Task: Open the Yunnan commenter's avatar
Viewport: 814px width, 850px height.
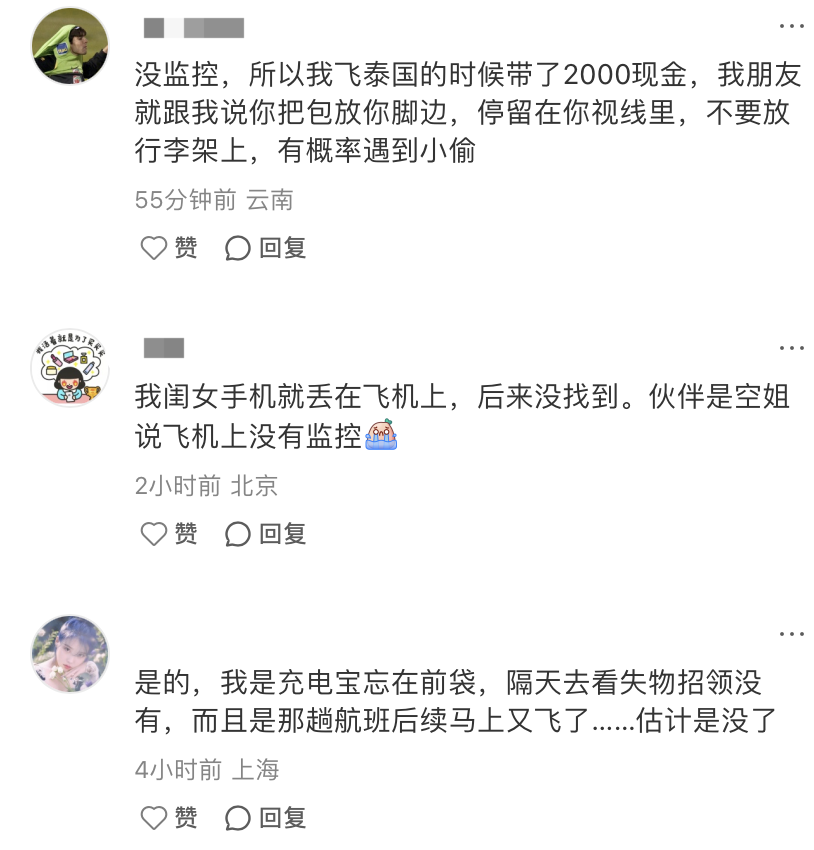Action: 70,46
